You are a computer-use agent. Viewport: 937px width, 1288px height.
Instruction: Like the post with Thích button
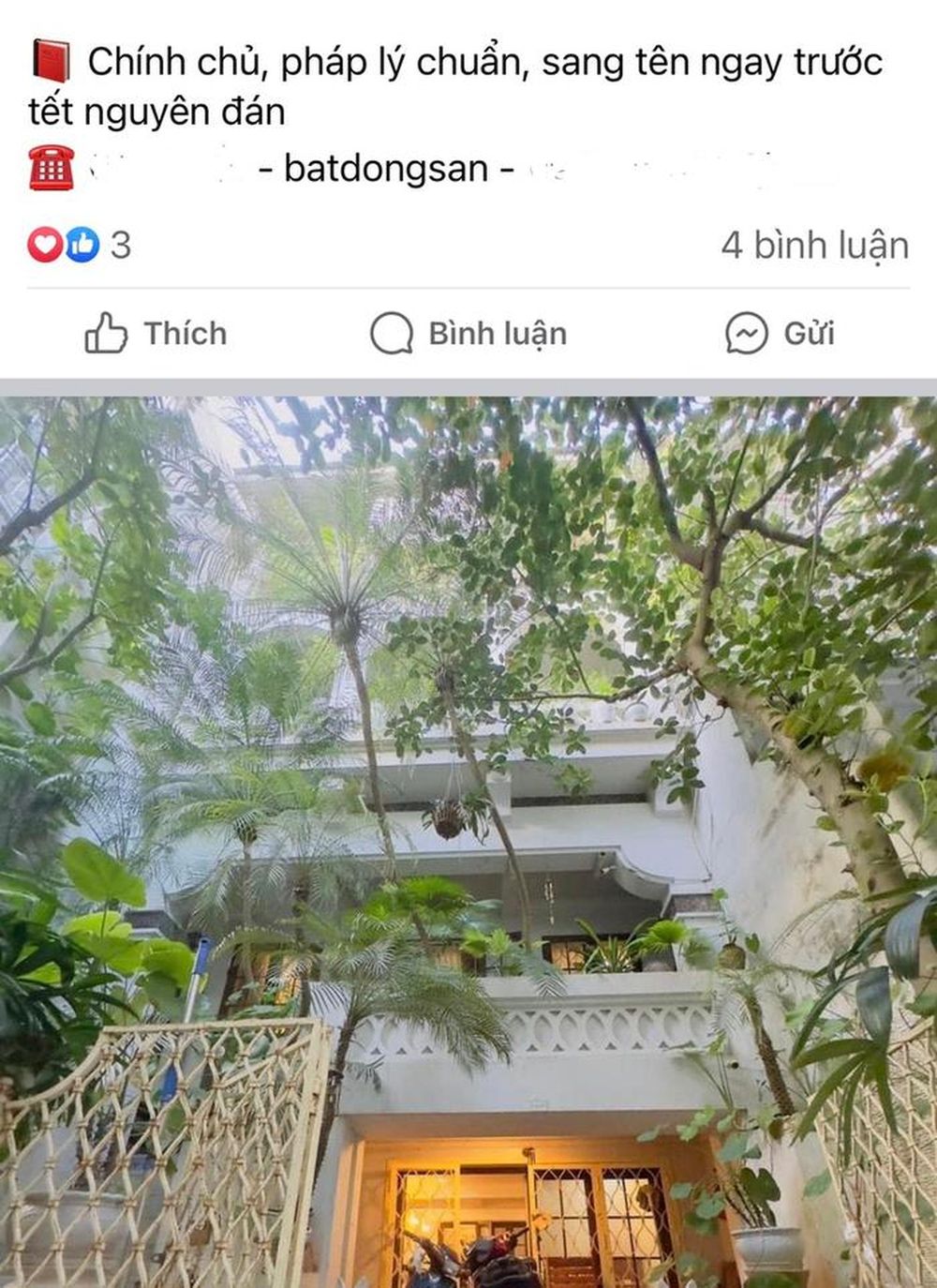[x=156, y=334]
